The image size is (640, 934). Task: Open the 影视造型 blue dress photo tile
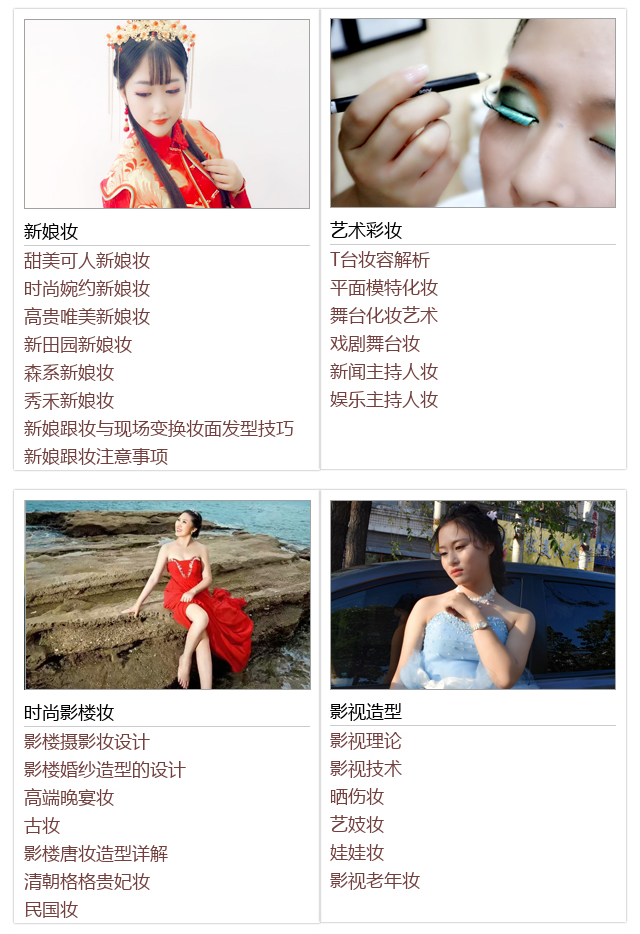473,595
